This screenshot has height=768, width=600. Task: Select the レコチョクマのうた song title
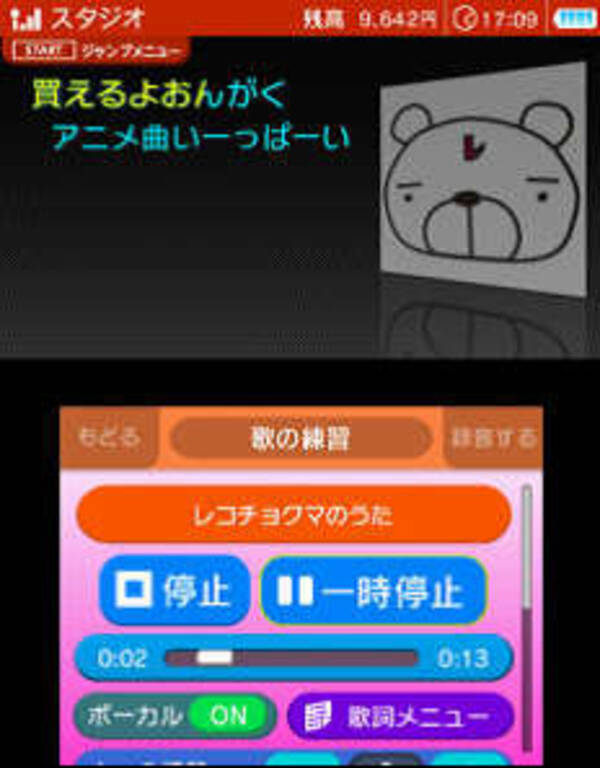pyautogui.click(x=293, y=515)
